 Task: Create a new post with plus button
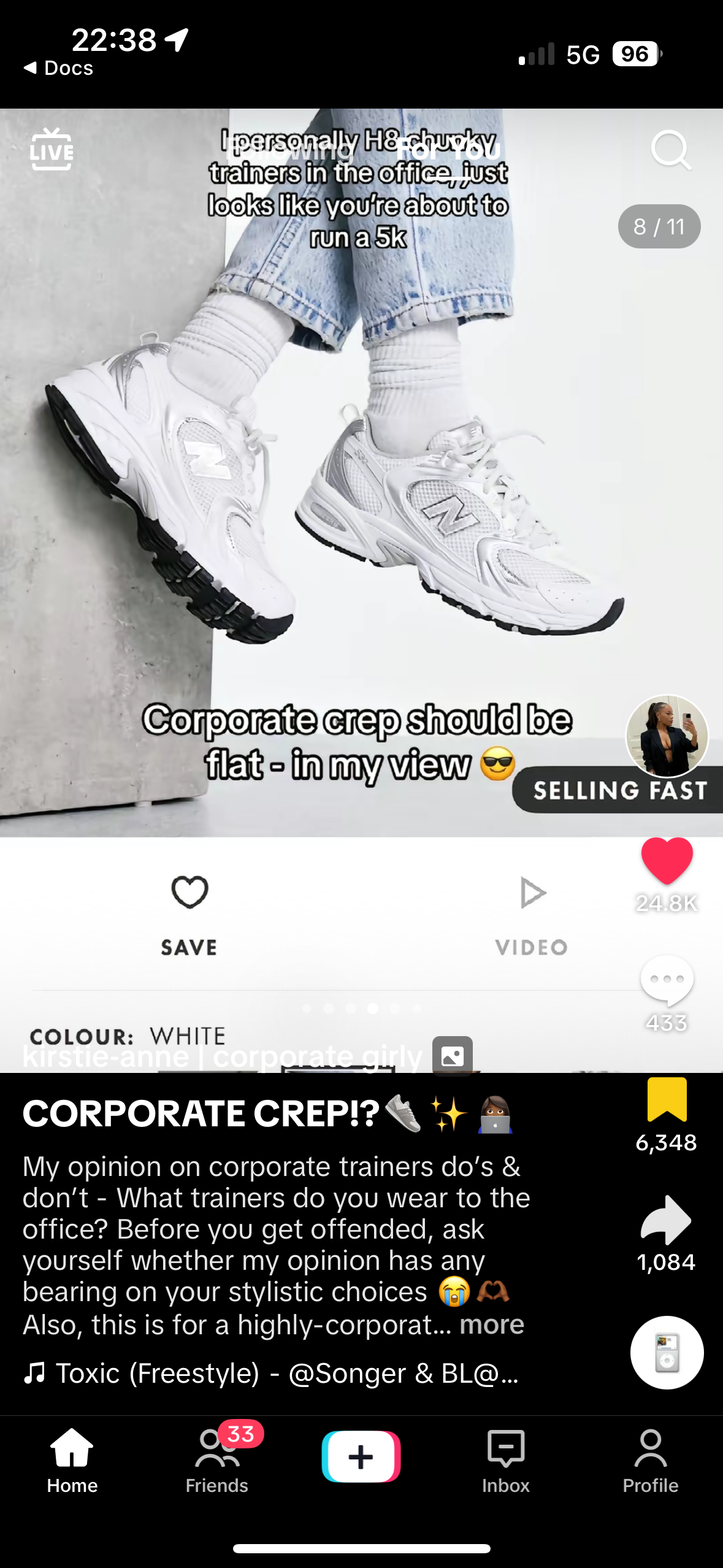[x=361, y=1456]
